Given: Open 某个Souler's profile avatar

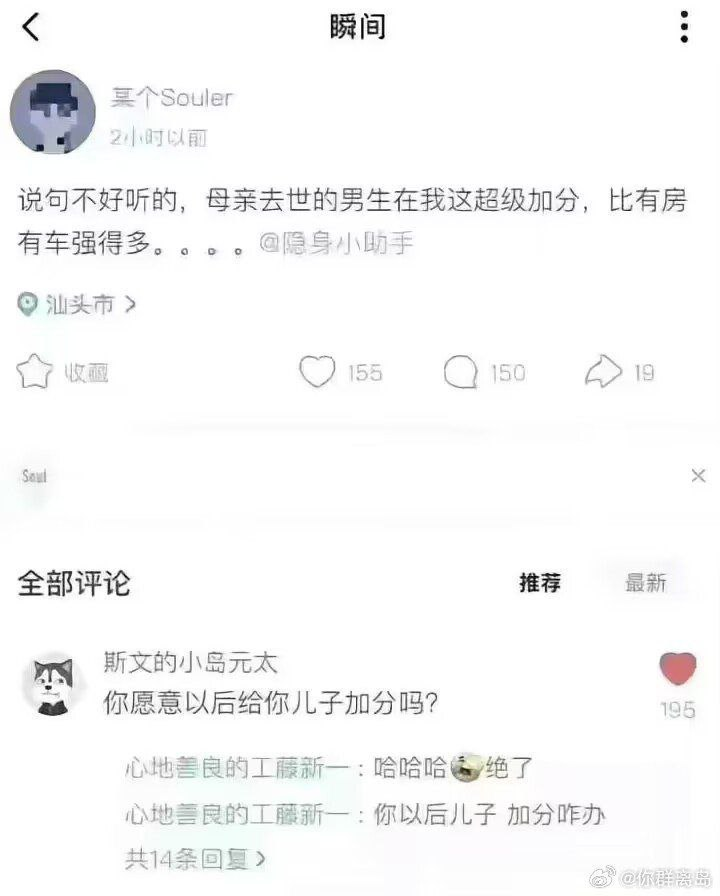Looking at the screenshot, I should (x=52, y=111).
